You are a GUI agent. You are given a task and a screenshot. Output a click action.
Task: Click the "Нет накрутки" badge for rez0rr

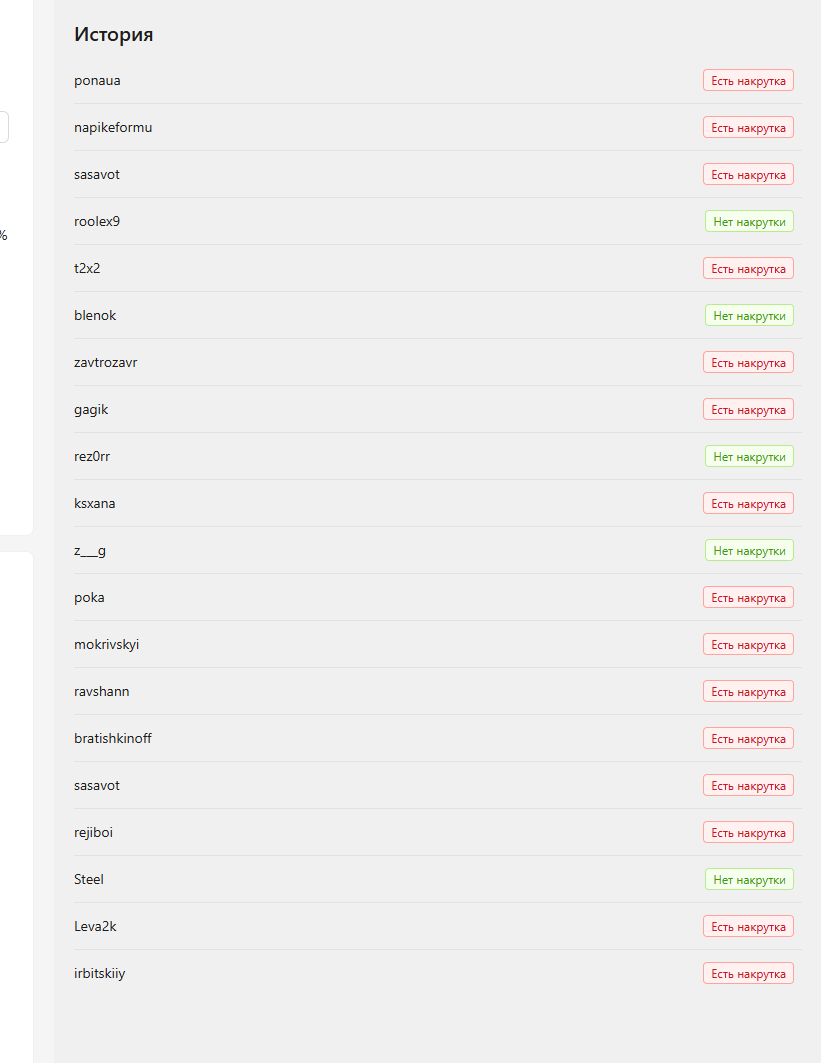[x=749, y=456]
